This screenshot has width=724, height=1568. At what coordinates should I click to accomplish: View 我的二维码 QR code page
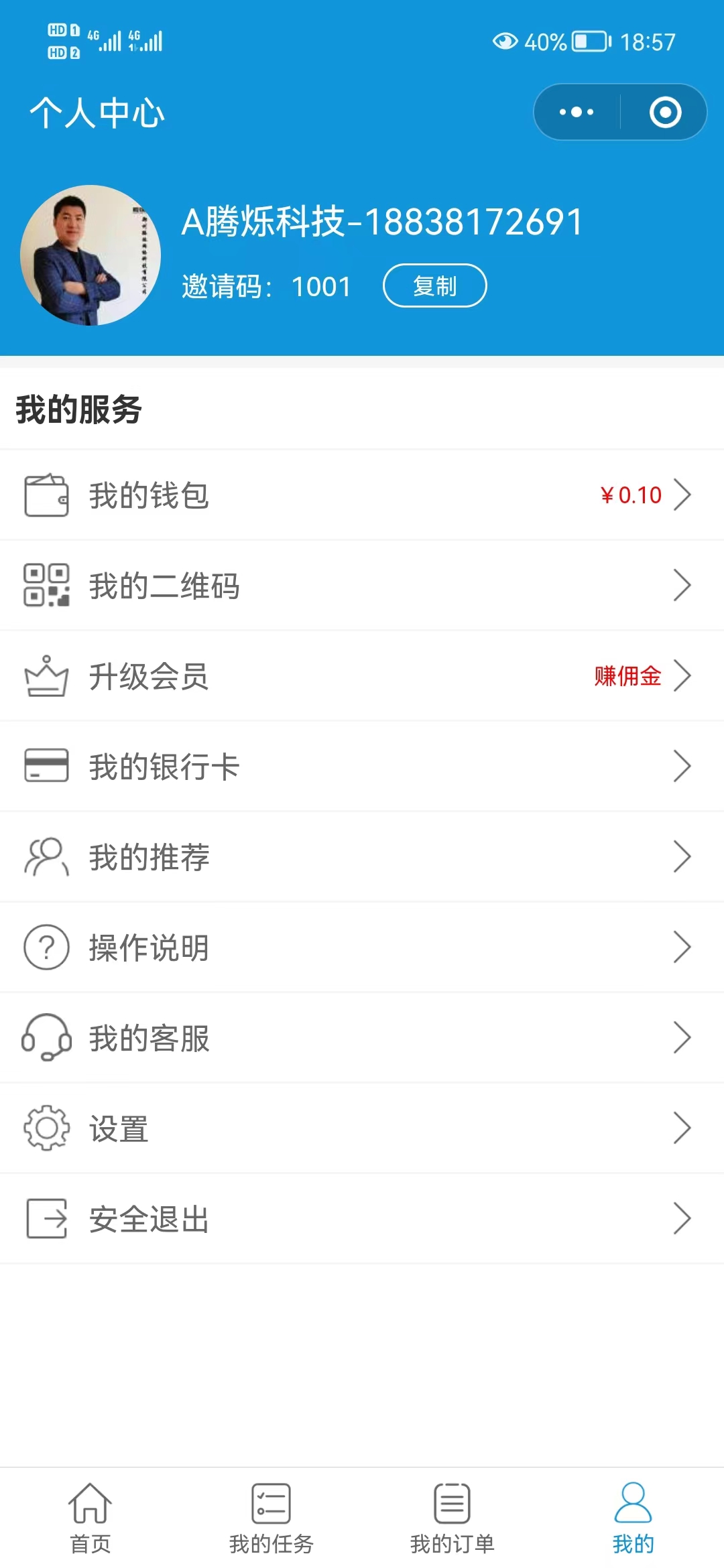362,586
